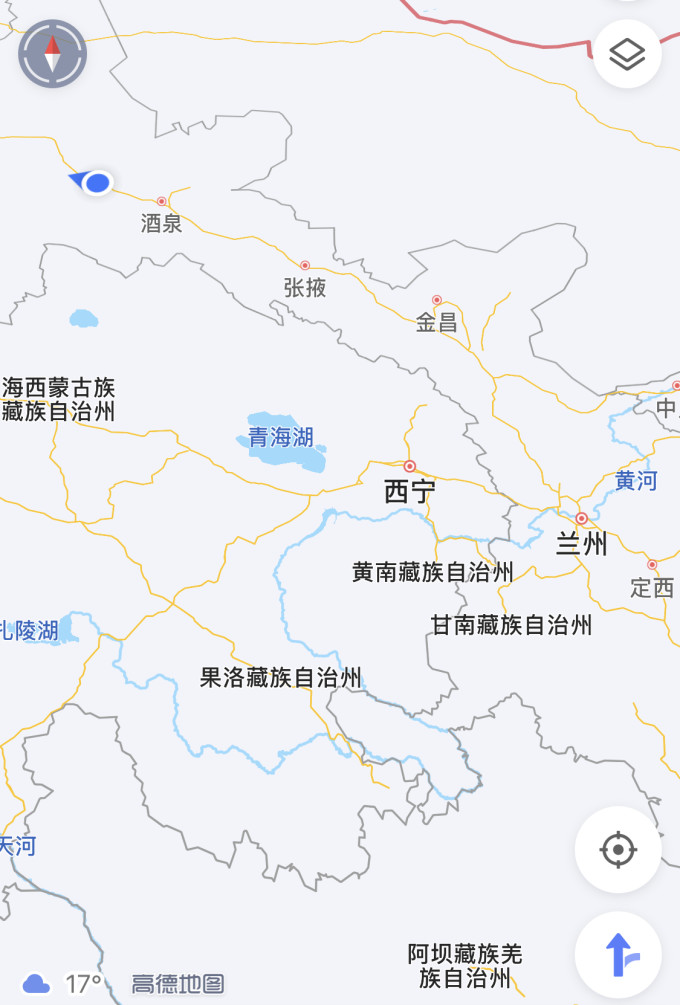
Task: Open the map layers selector
Action: pyautogui.click(x=627, y=54)
